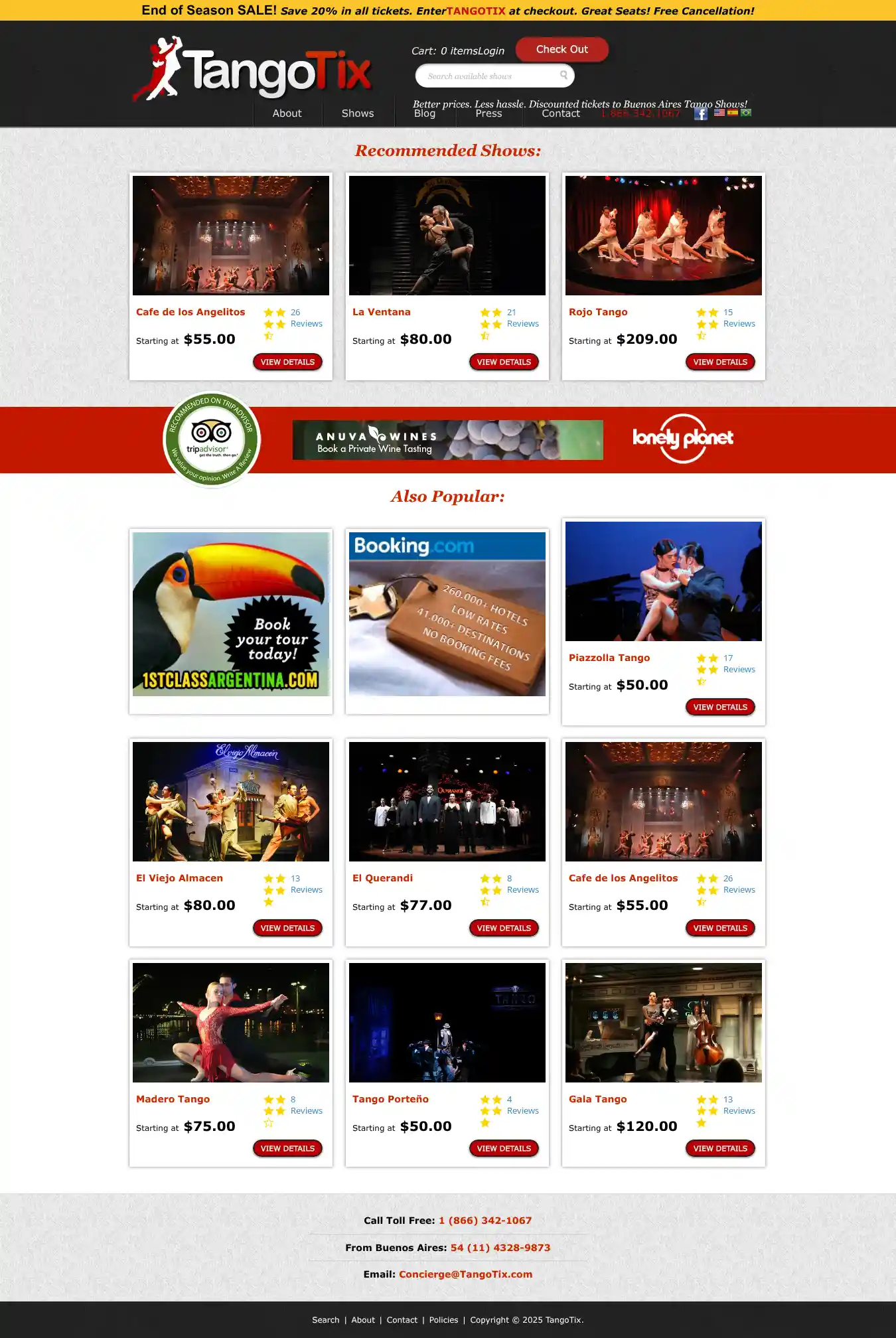Tap the Check Out button
Screen dimensions: 896x1338
click(561, 50)
